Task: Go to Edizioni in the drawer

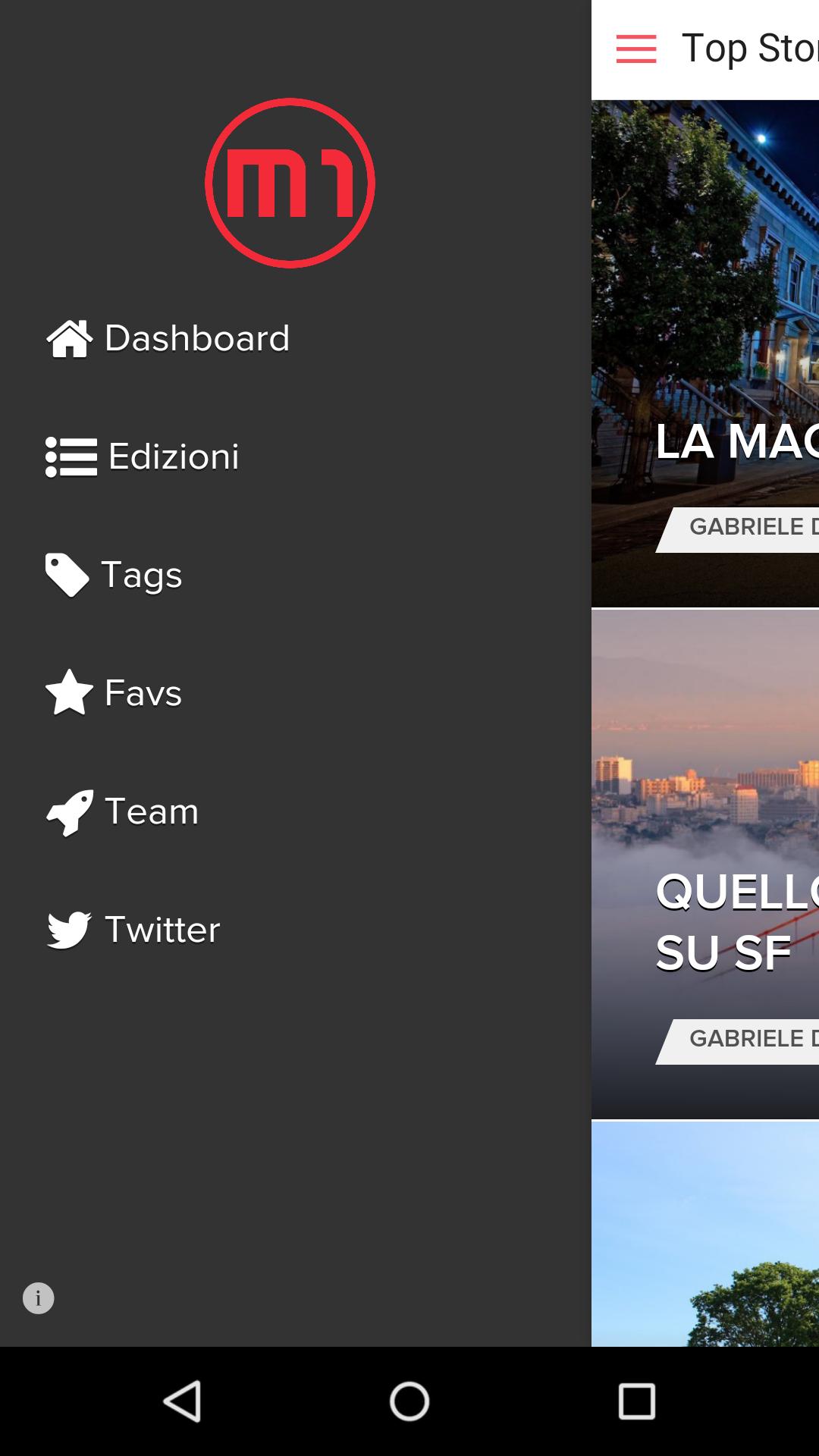Action: click(x=143, y=457)
